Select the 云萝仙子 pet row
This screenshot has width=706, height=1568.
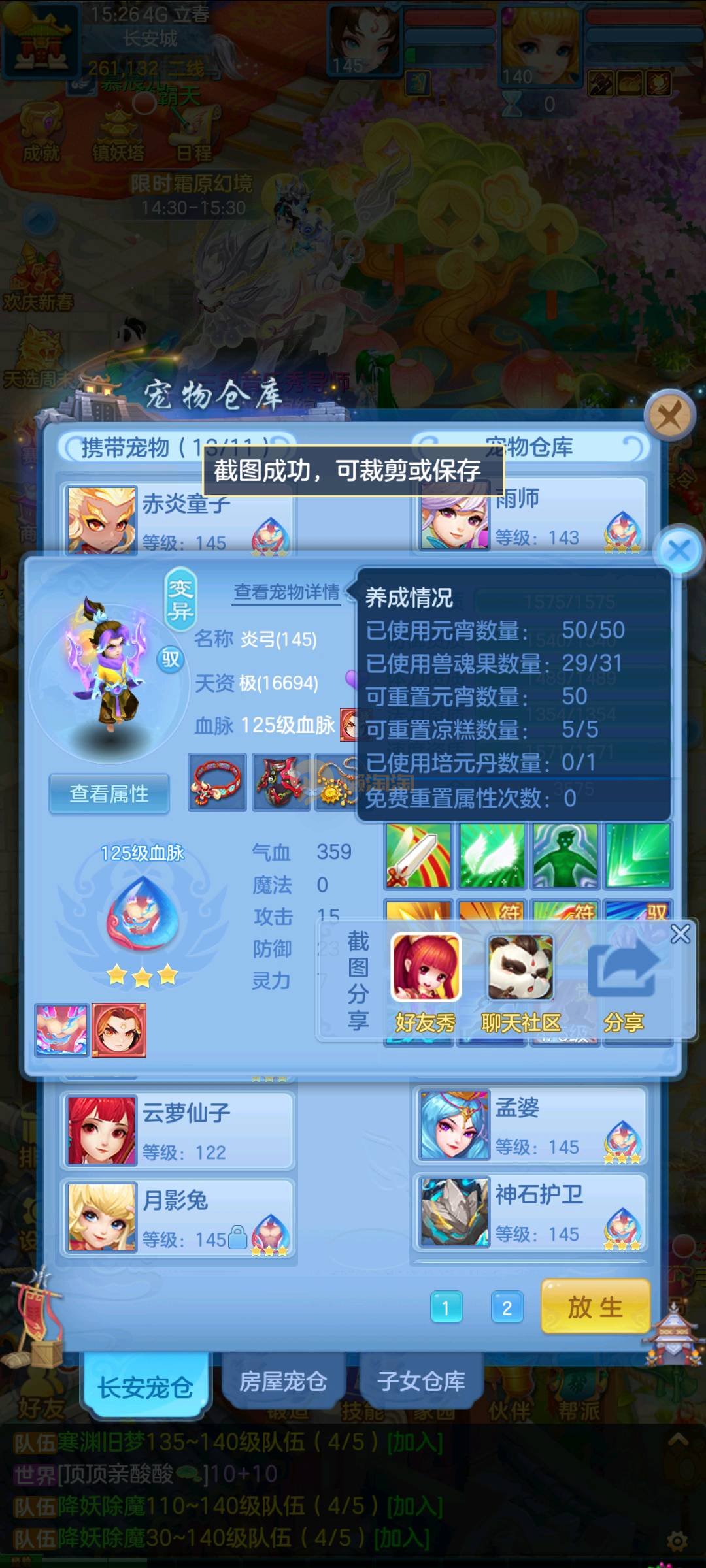point(178,1130)
